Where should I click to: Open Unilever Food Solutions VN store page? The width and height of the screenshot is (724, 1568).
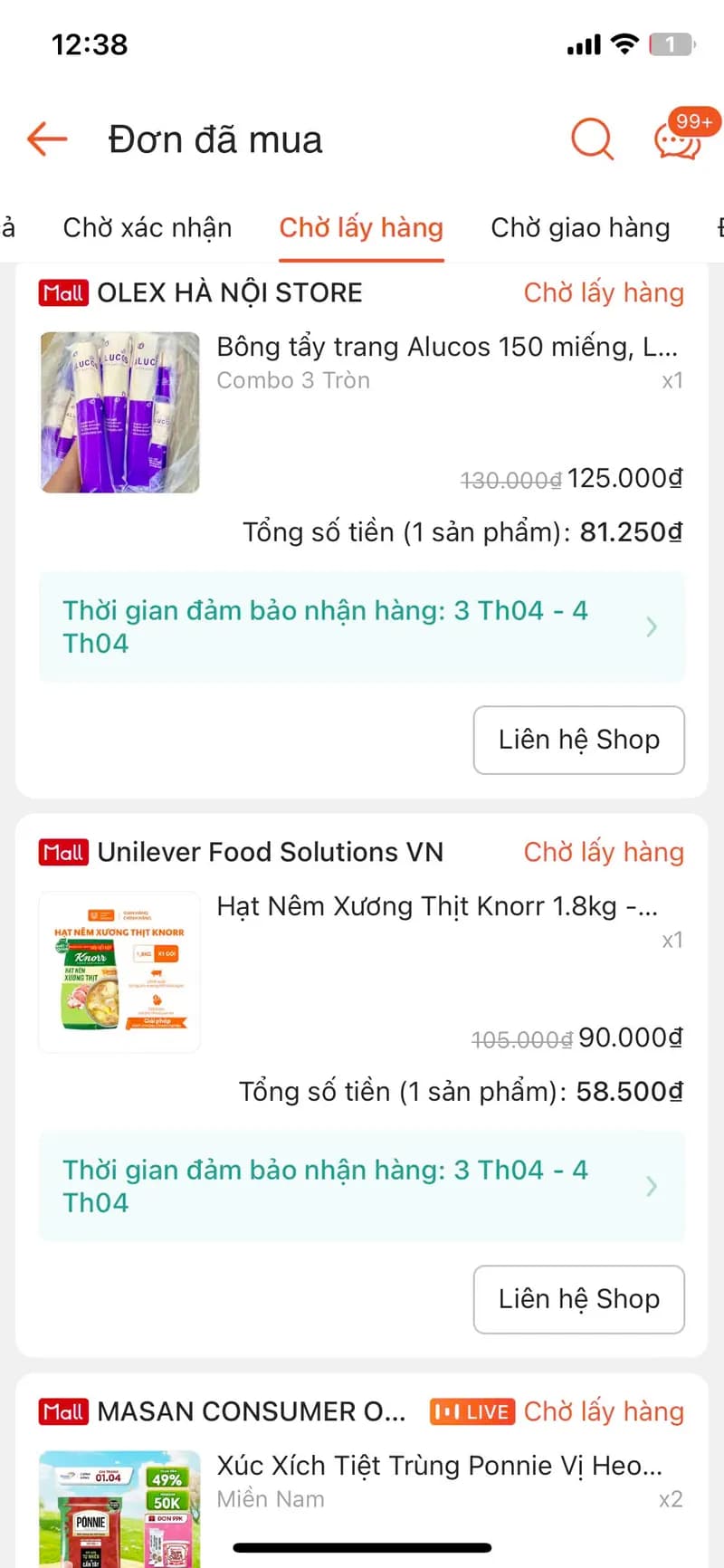click(271, 852)
